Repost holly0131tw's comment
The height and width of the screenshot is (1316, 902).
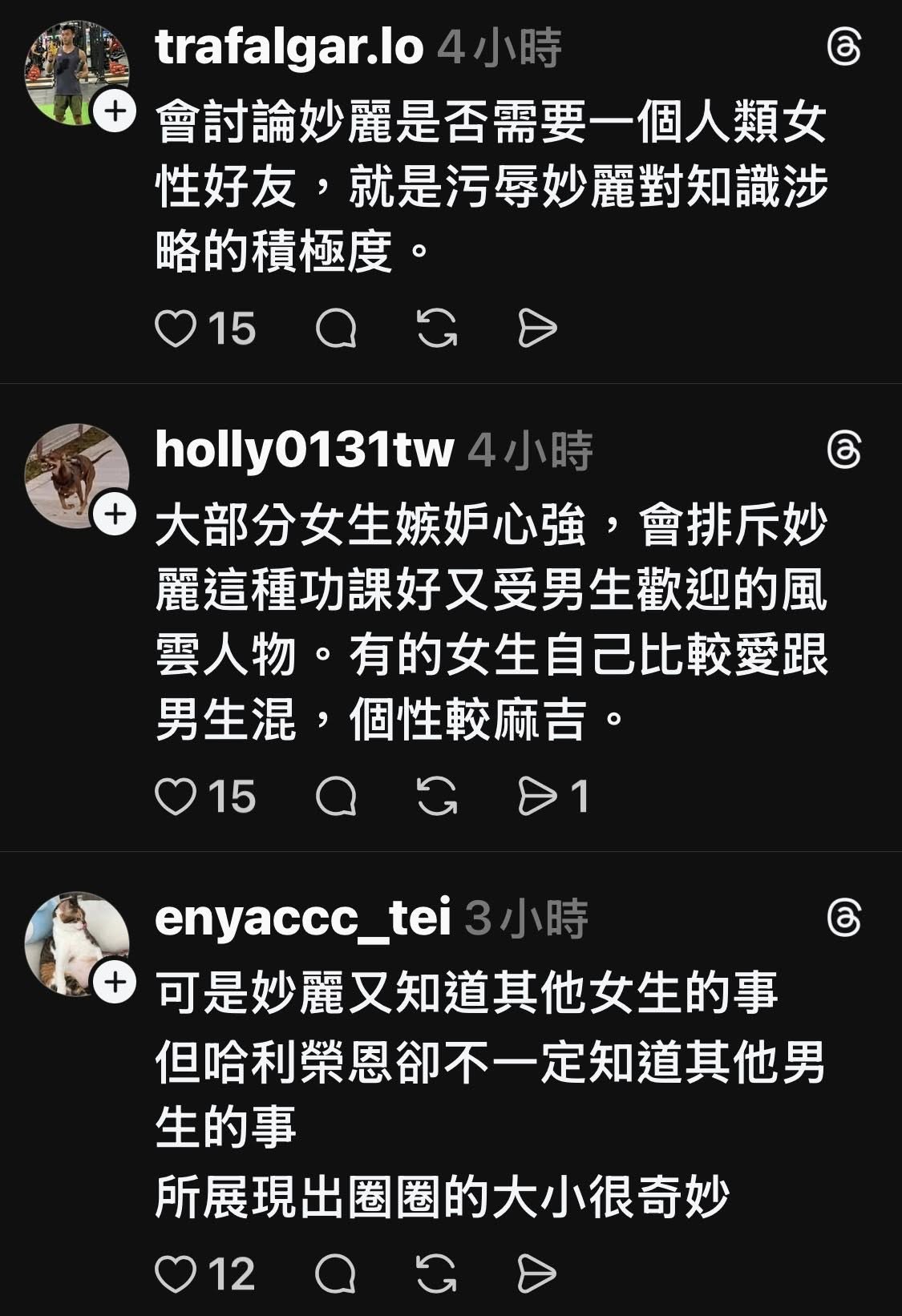coord(437,797)
